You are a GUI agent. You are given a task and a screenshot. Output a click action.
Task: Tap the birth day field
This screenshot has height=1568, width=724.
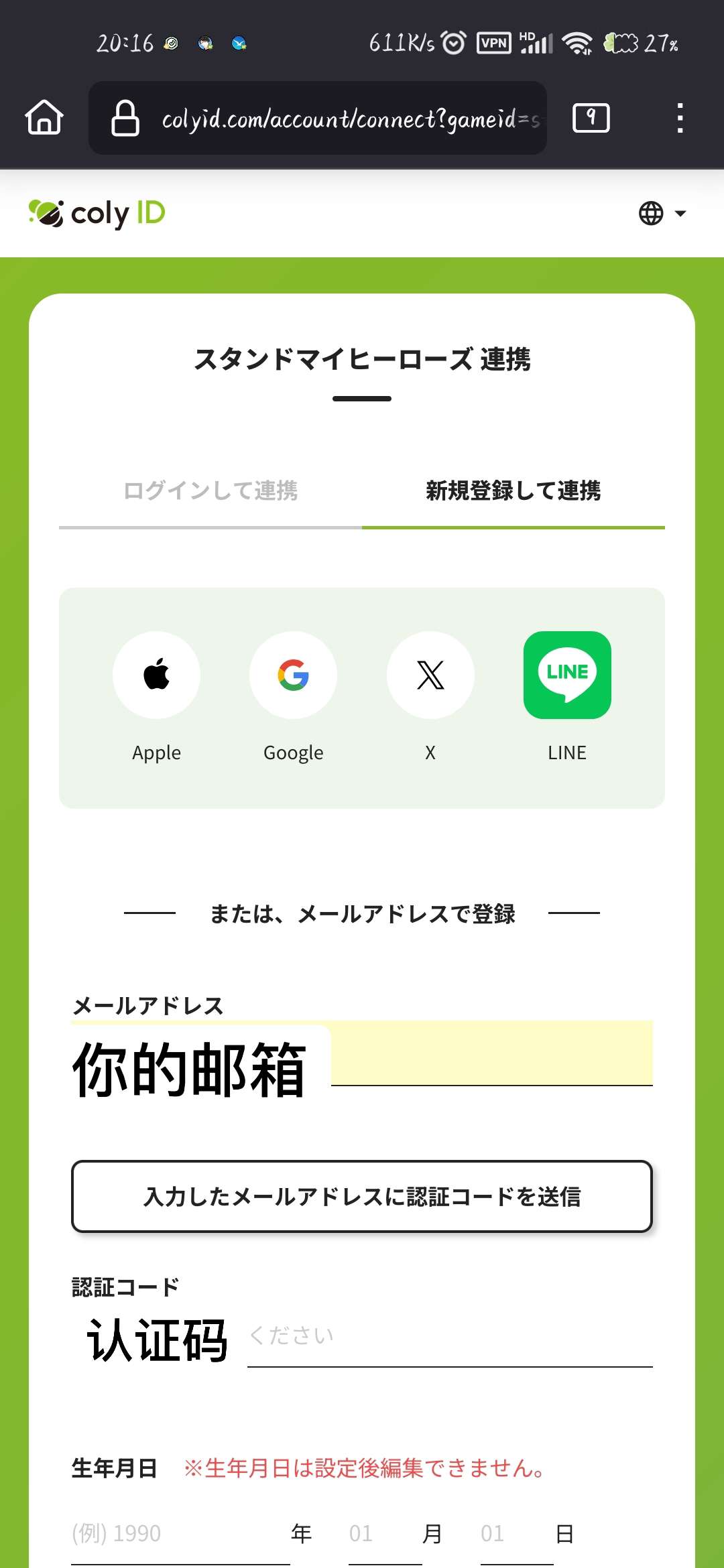(517, 1534)
